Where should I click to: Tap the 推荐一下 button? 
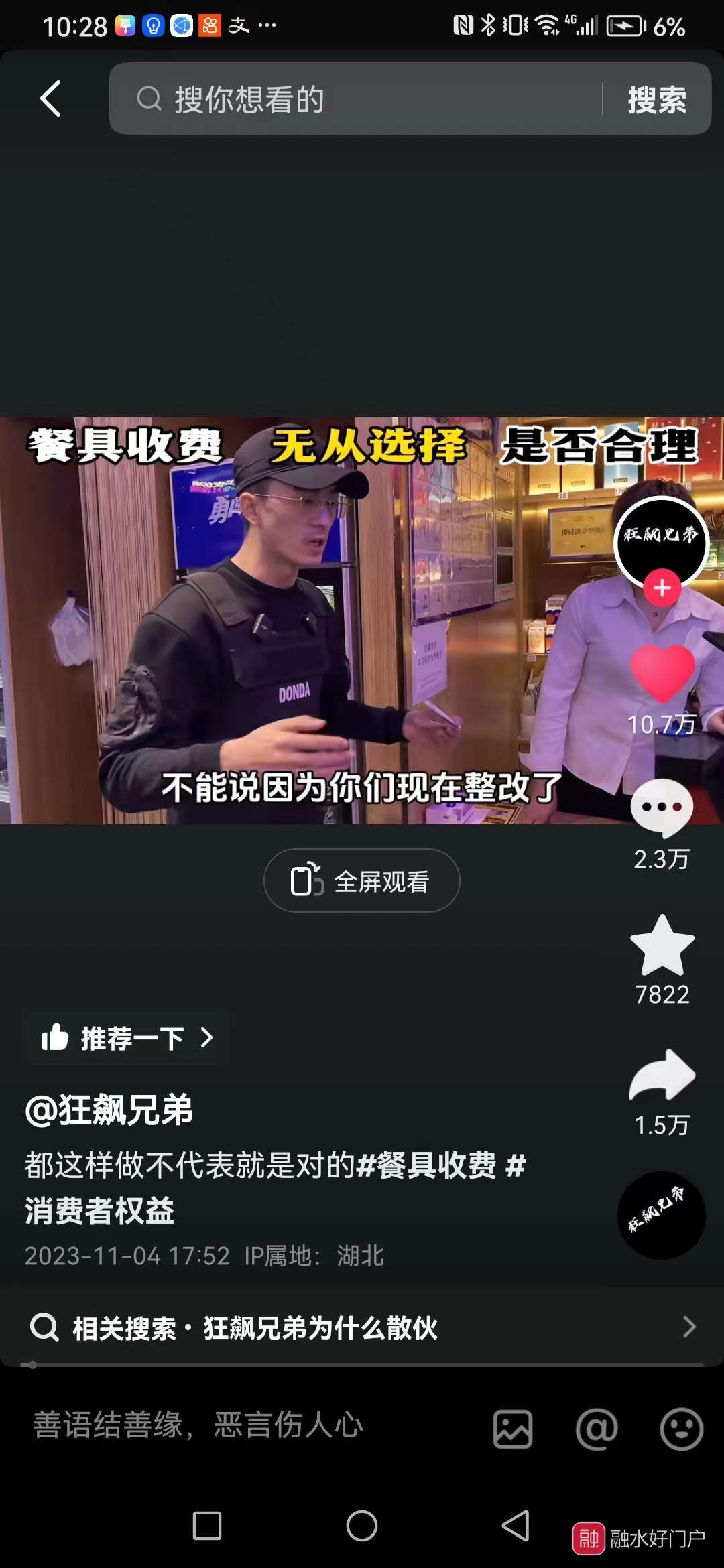(127, 1038)
